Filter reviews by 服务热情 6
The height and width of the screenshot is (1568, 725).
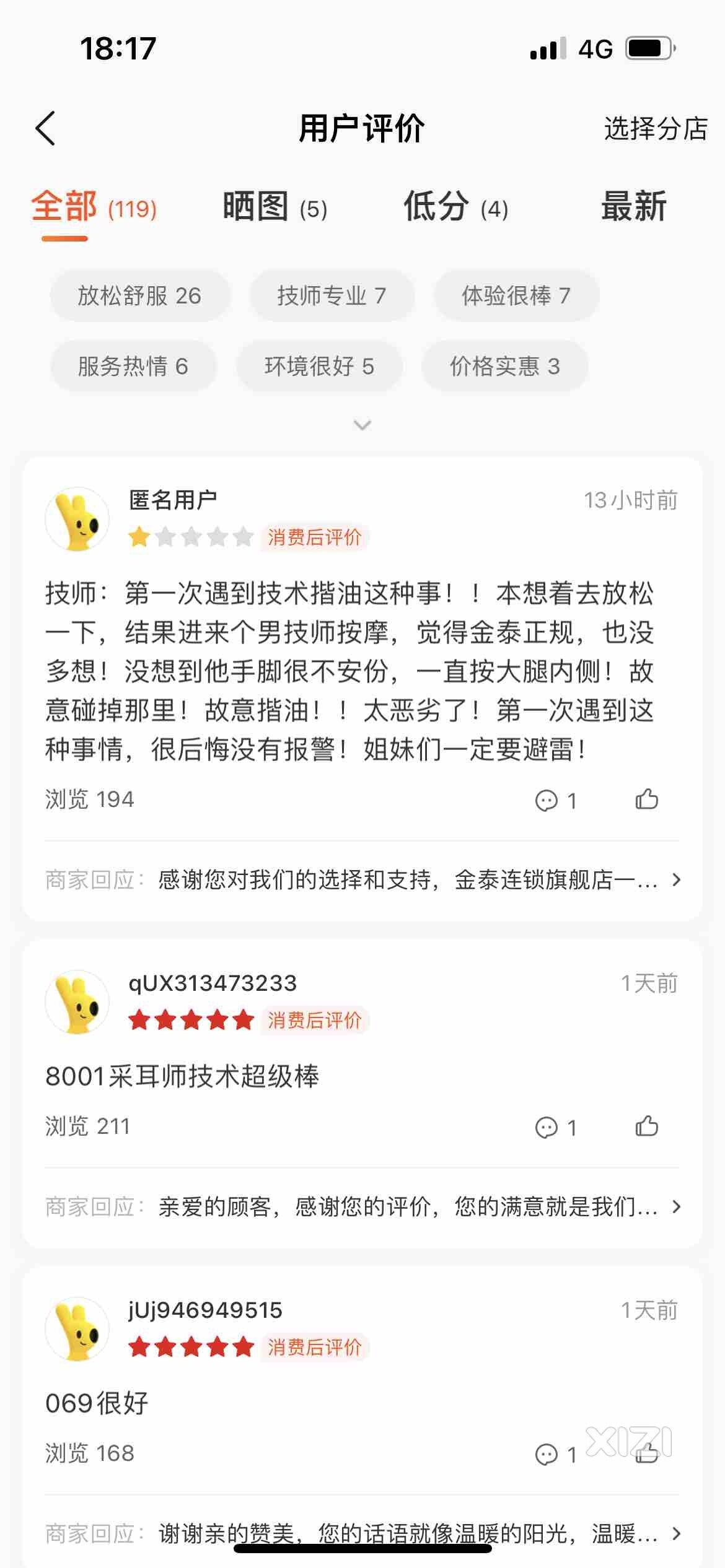133,366
